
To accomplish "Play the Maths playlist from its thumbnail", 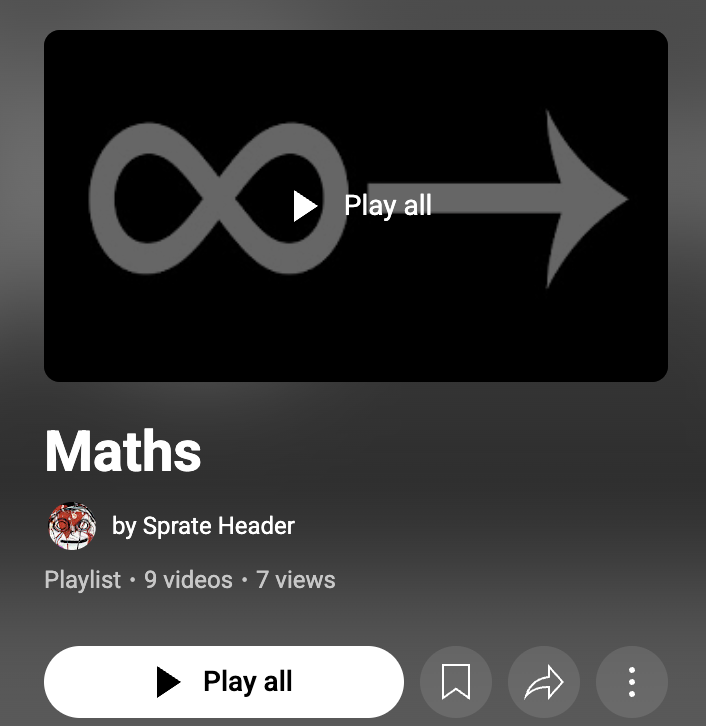I will 356,206.
